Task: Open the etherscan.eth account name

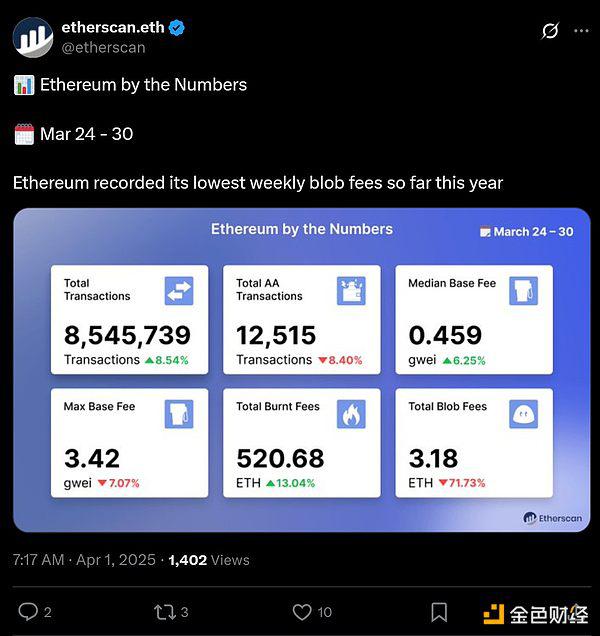Action: [113, 28]
